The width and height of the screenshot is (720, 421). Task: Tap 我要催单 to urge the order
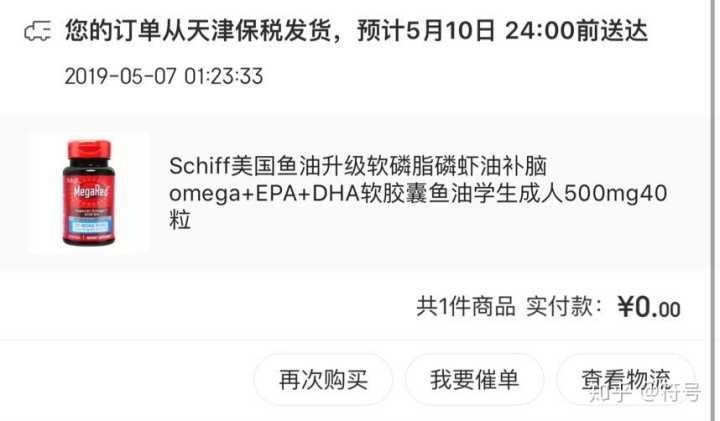(x=474, y=380)
